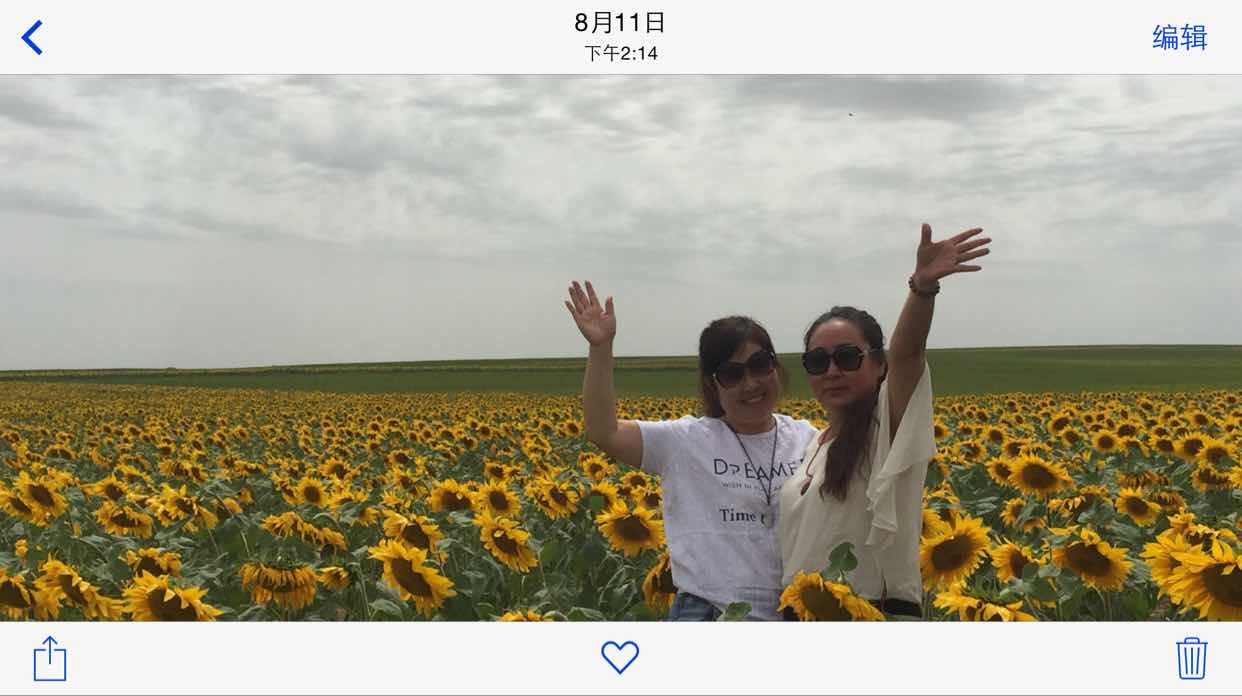Delete this photo using the trash icon
The image size is (1242, 696).
pyautogui.click(x=1191, y=658)
